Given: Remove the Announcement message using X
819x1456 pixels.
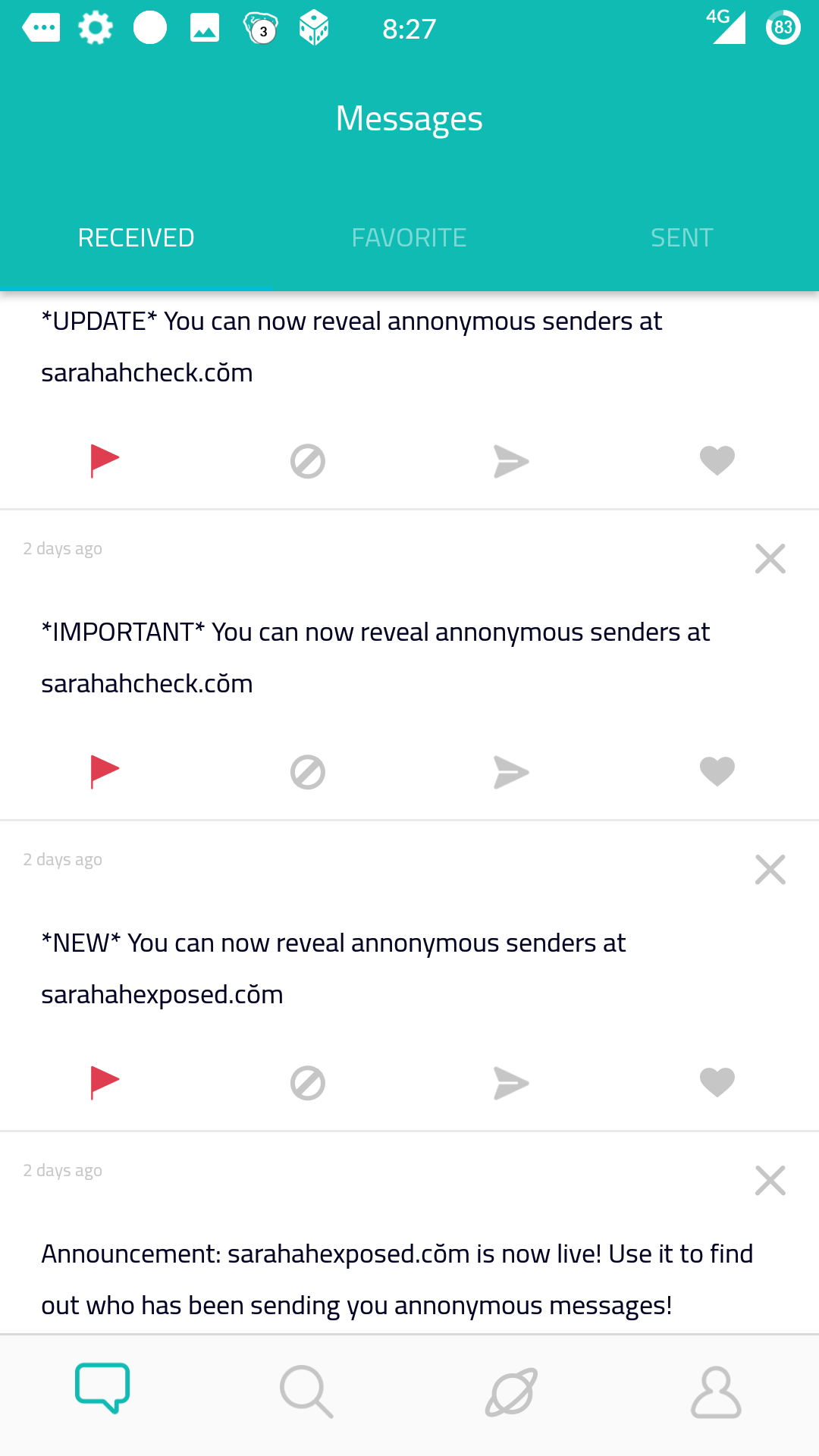Looking at the screenshot, I should 770,1180.
